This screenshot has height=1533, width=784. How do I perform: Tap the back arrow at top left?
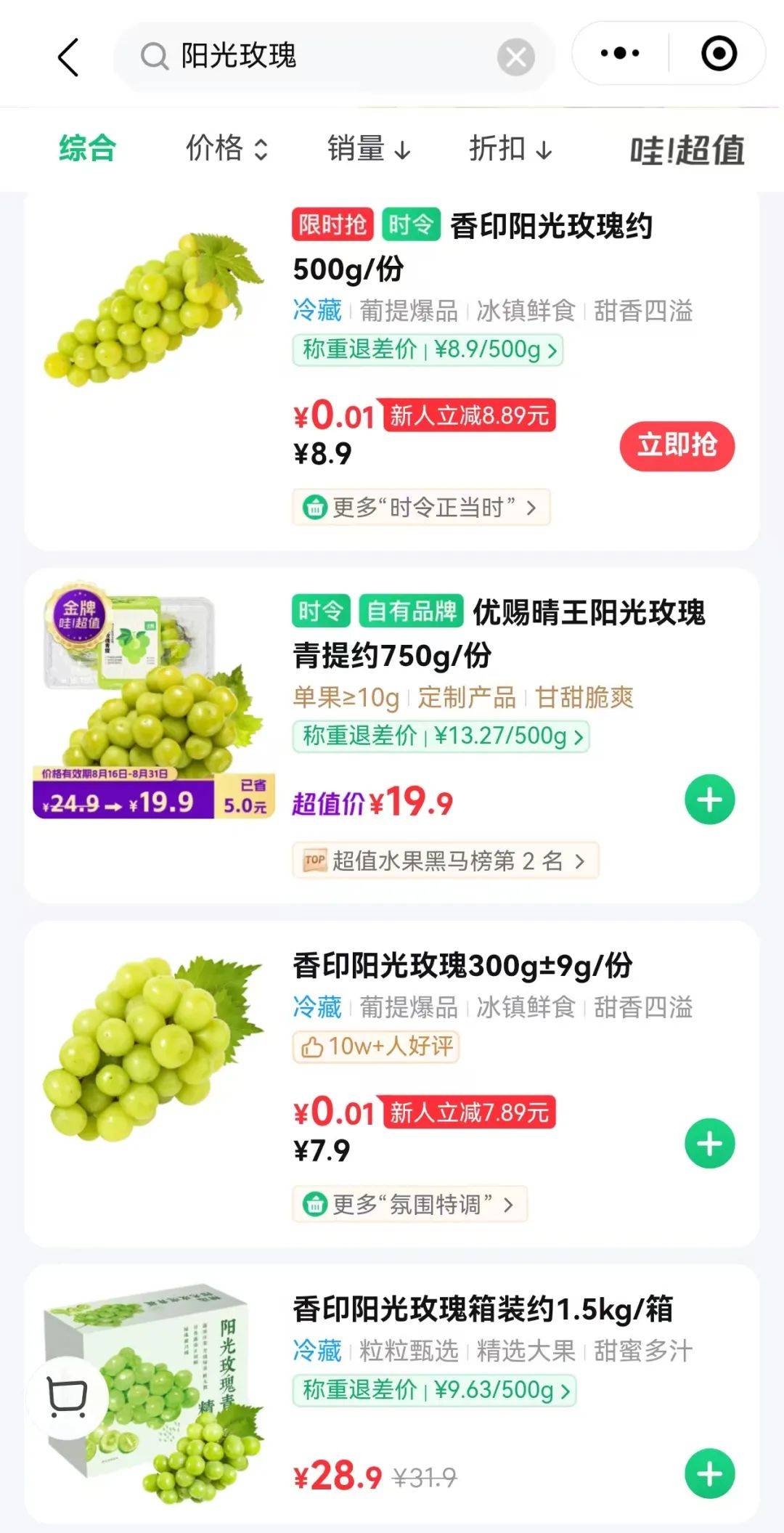67,56
